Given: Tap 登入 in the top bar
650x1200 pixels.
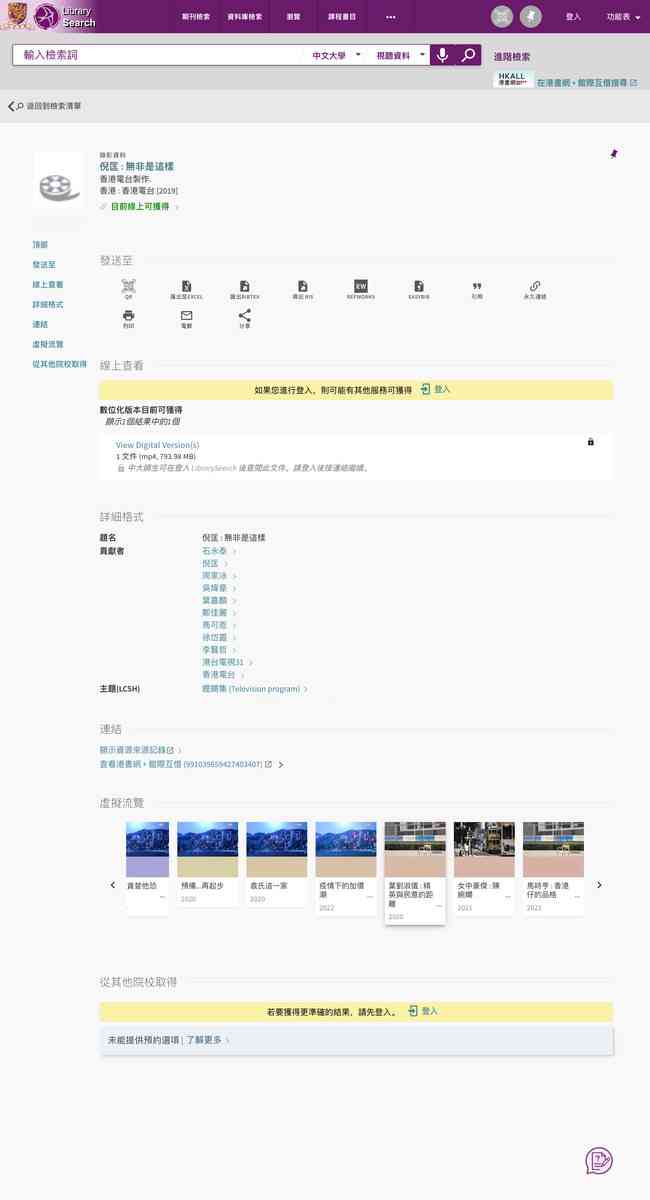Looking at the screenshot, I should [573, 17].
